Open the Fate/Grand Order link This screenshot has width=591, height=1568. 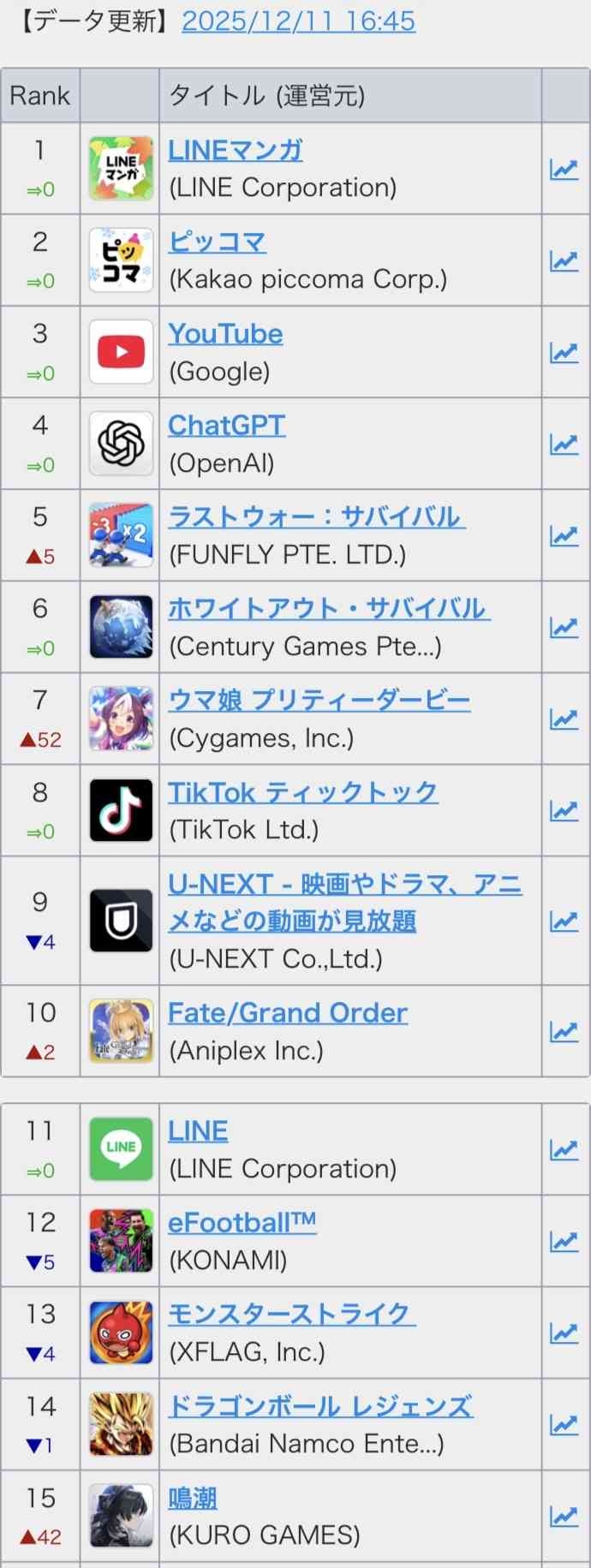pos(287,1013)
